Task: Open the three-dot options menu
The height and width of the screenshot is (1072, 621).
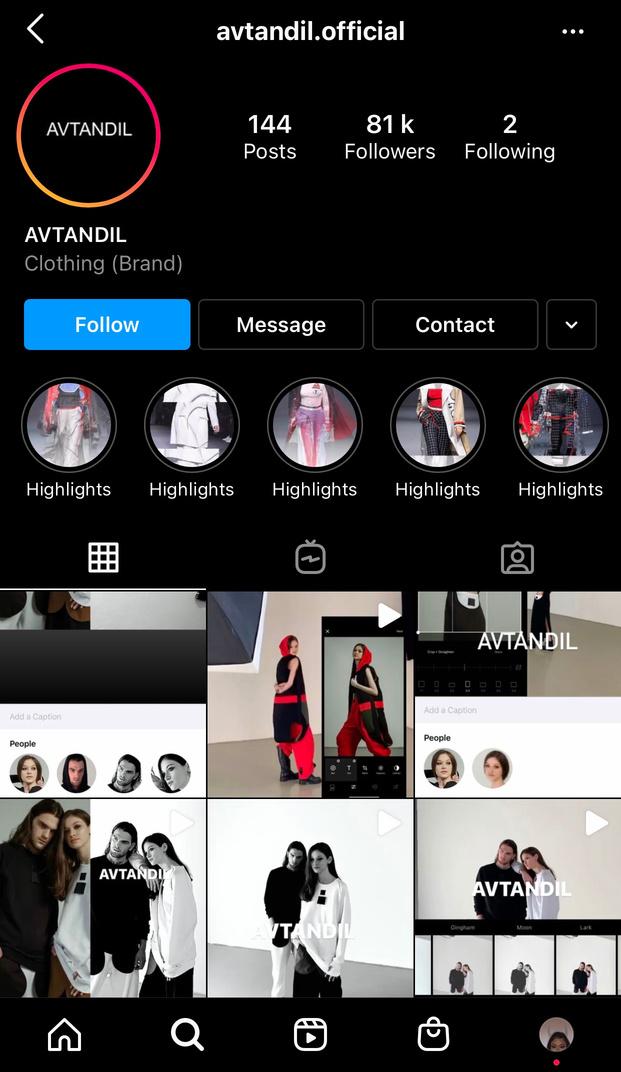Action: pos(572,32)
